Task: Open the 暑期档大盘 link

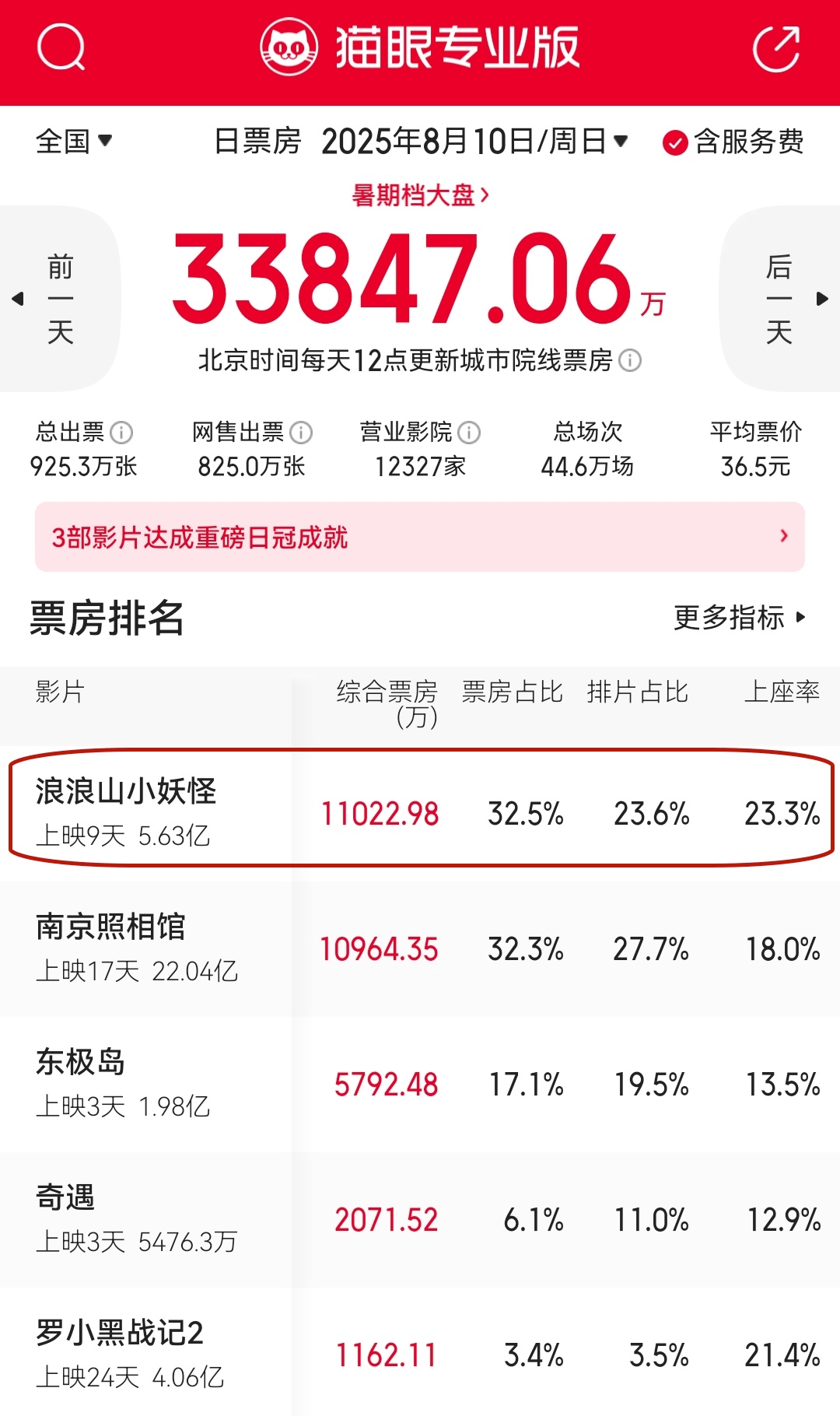Action: tap(420, 195)
